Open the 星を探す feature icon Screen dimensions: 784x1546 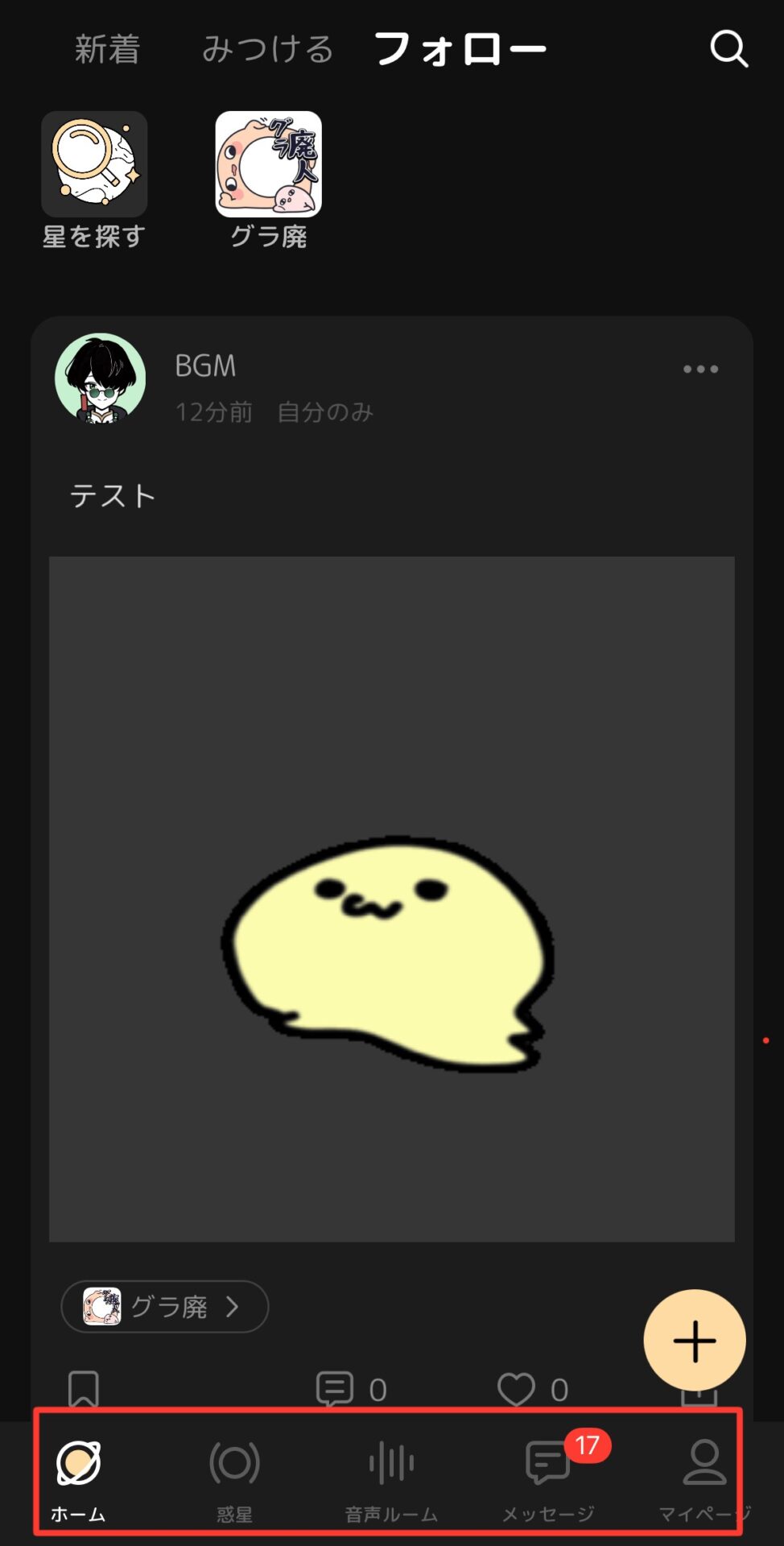click(x=94, y=164)
